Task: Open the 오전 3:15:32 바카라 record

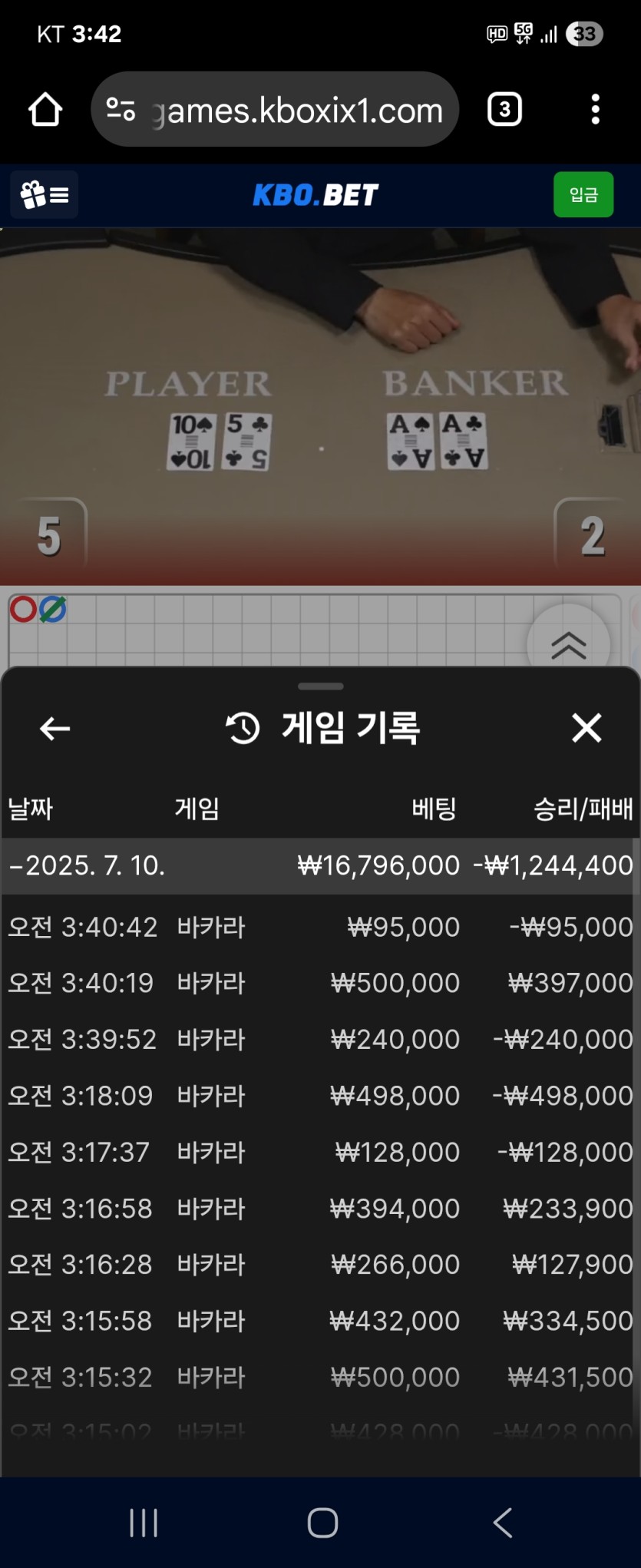Action: tap(319, 1377)
